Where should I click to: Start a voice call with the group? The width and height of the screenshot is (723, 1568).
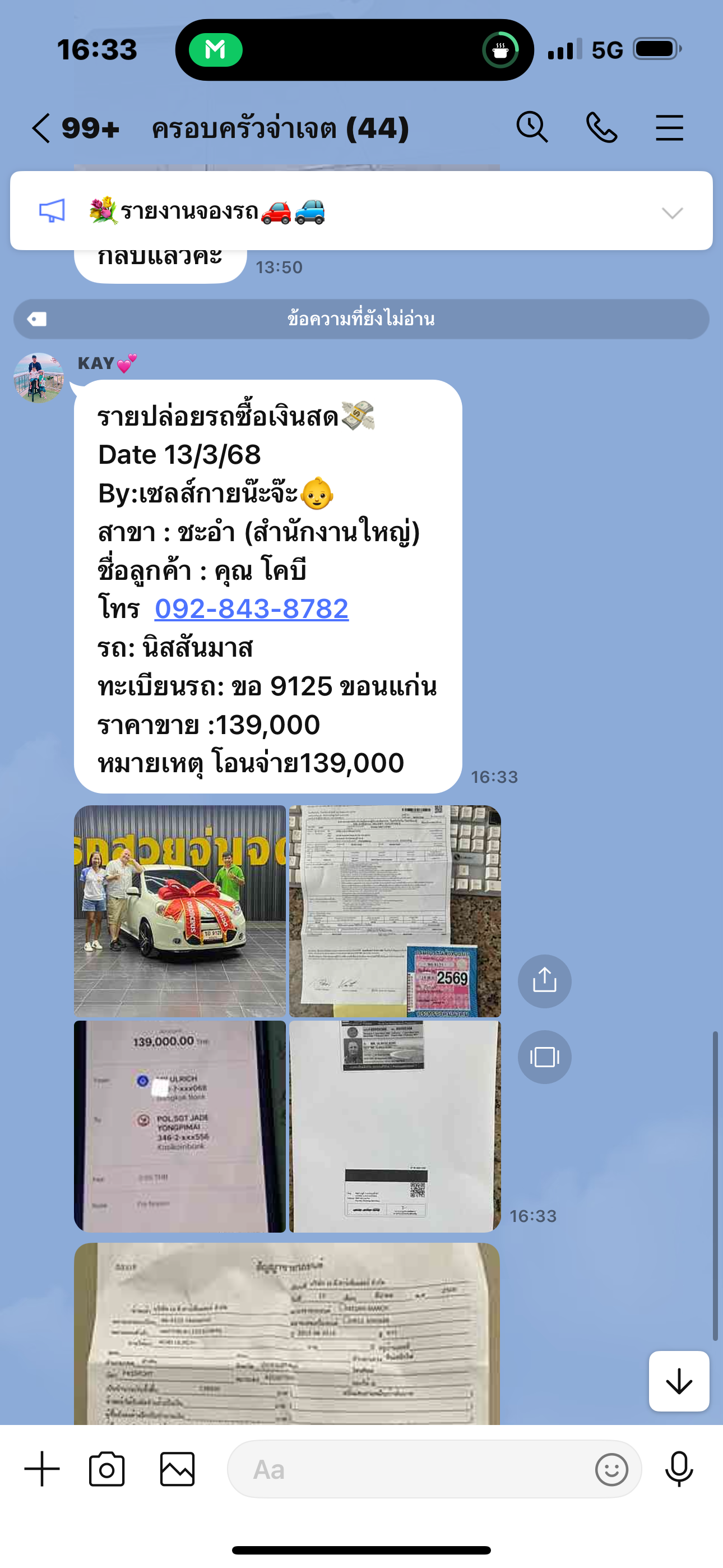[601, 128]
